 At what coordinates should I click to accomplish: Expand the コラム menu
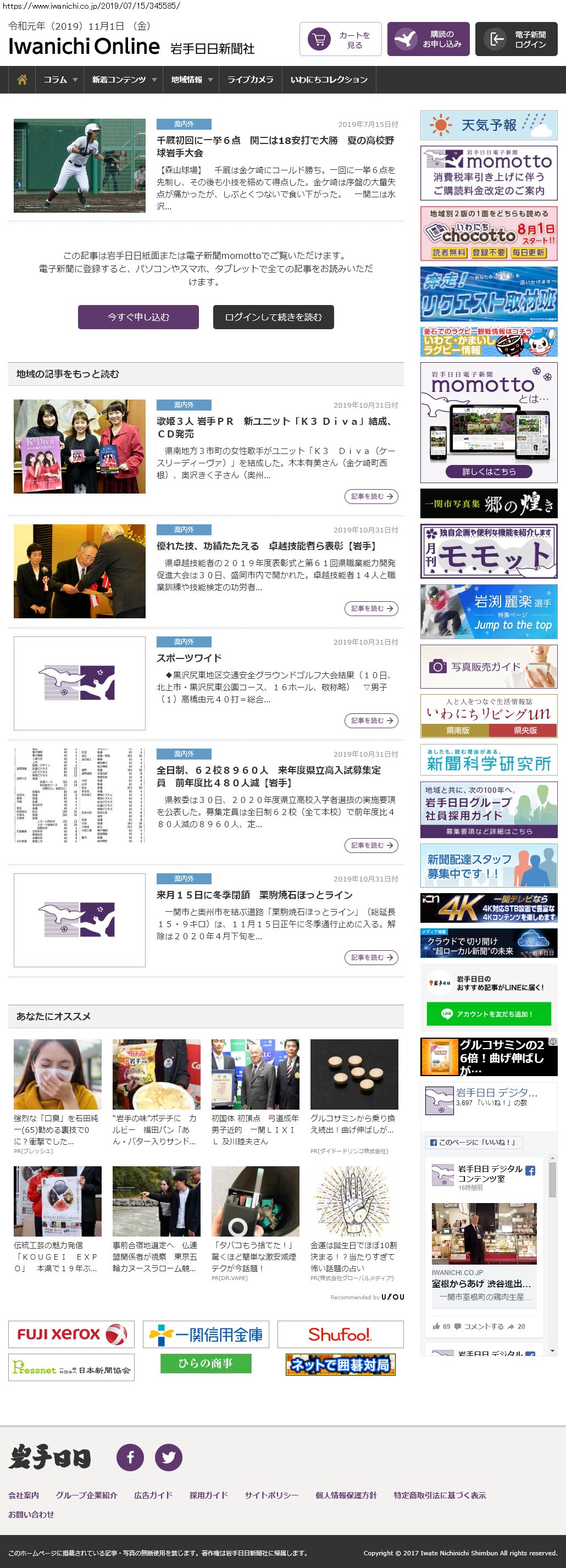[60, 80]
